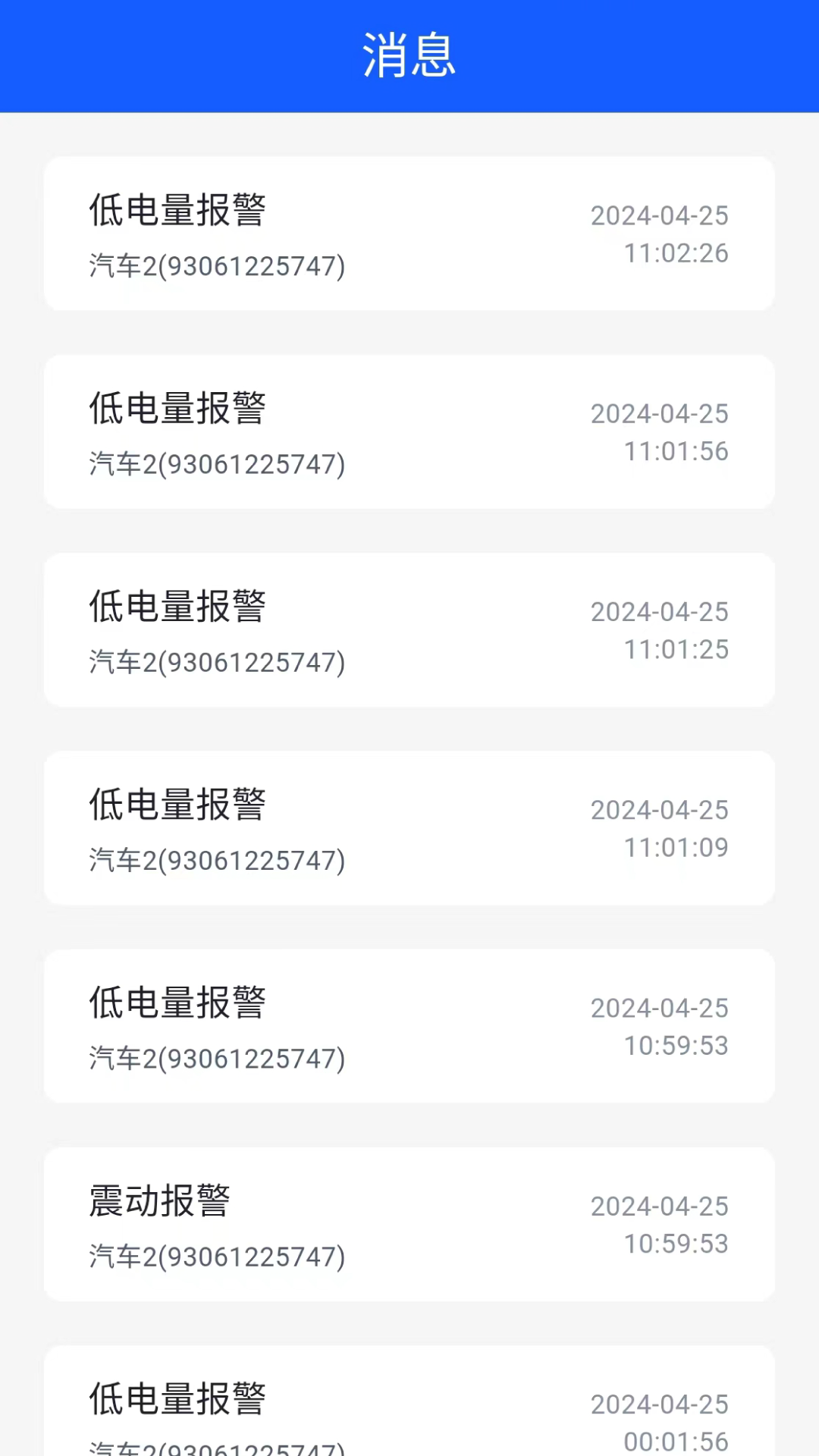The image size is (819, 1456).
Task: Open the 低电量报警 message at 11:01:56
Action: click(409, 431)
